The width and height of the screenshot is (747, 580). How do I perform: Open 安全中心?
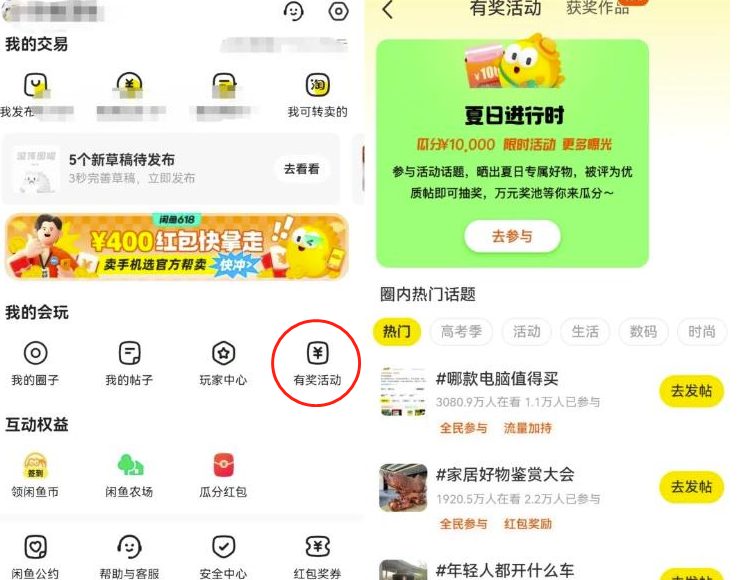[223, 556]
